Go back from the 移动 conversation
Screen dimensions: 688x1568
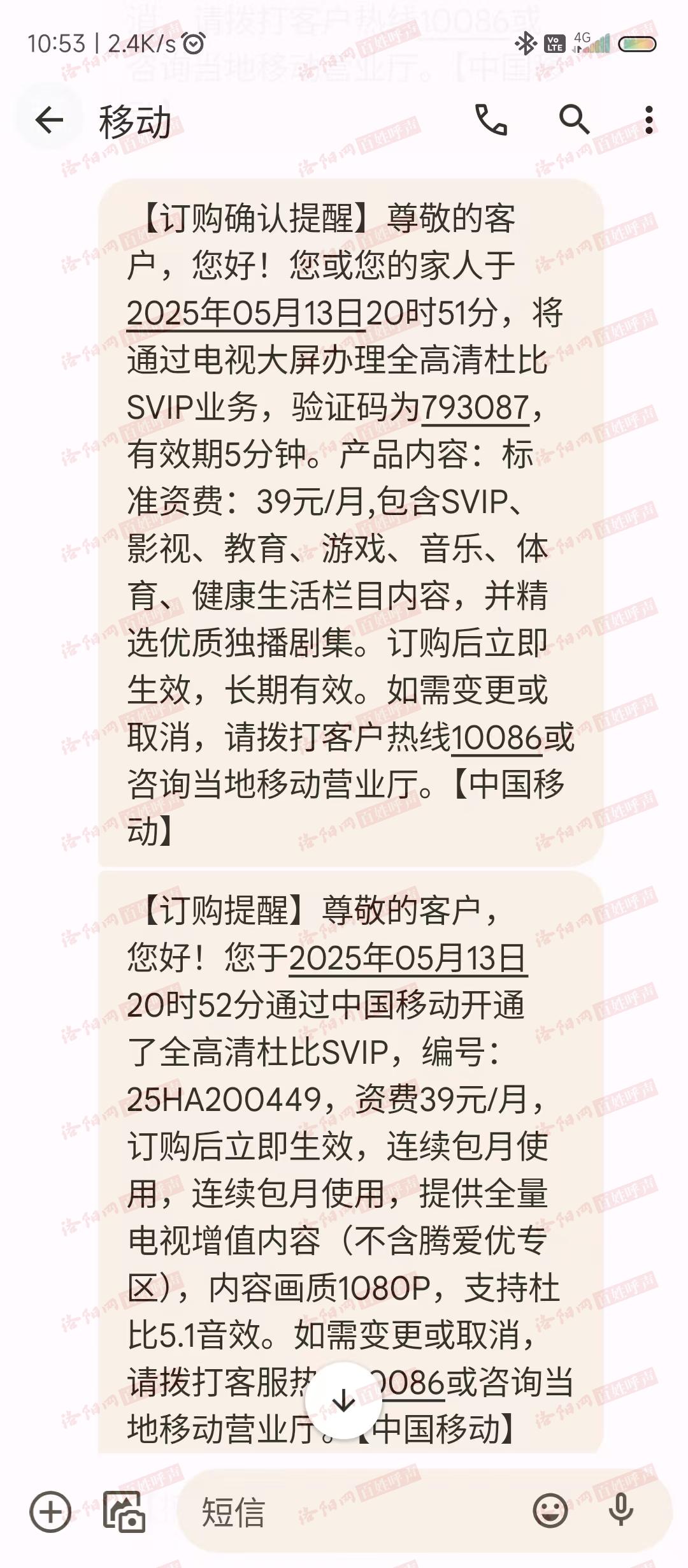point(49,120)
